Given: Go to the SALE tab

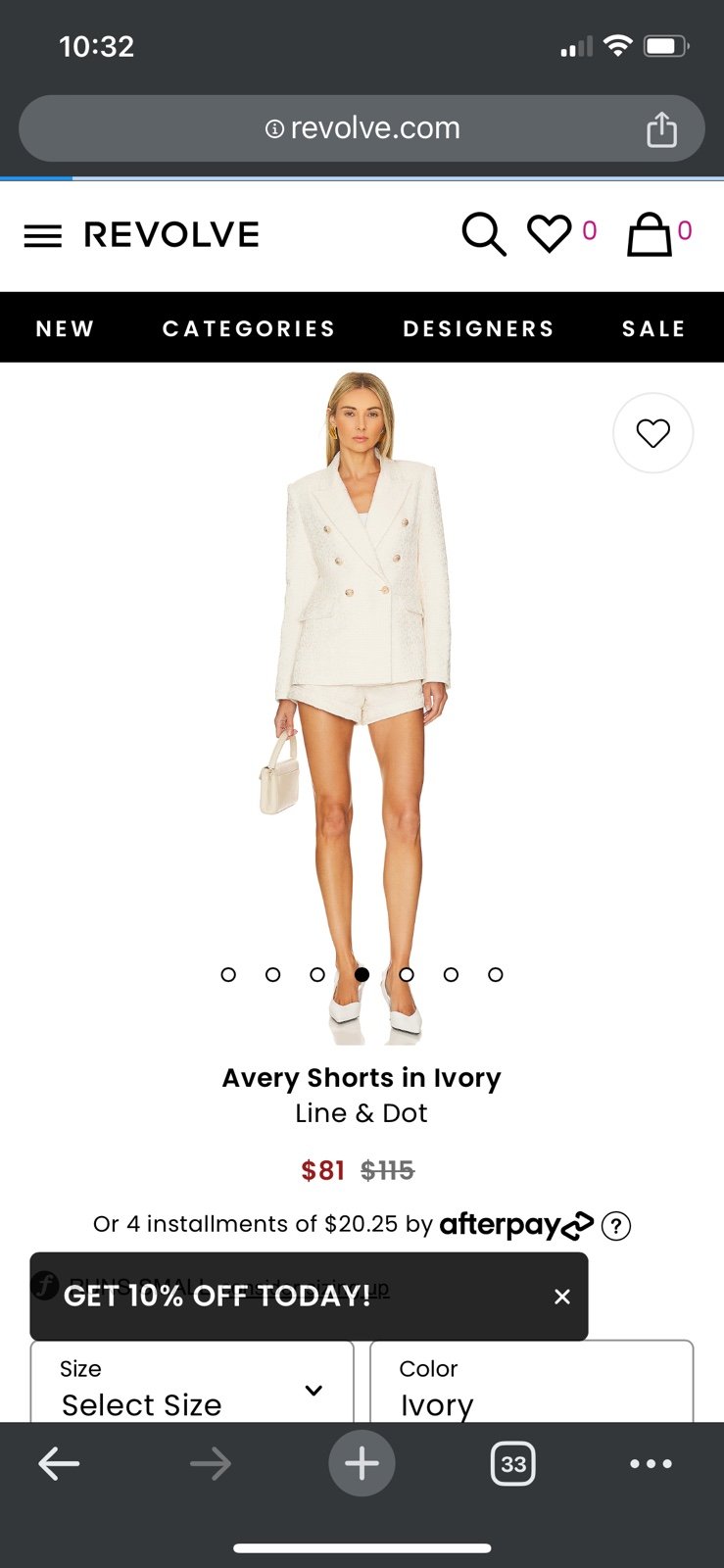Looking at the screenshot, I should 653,328.
